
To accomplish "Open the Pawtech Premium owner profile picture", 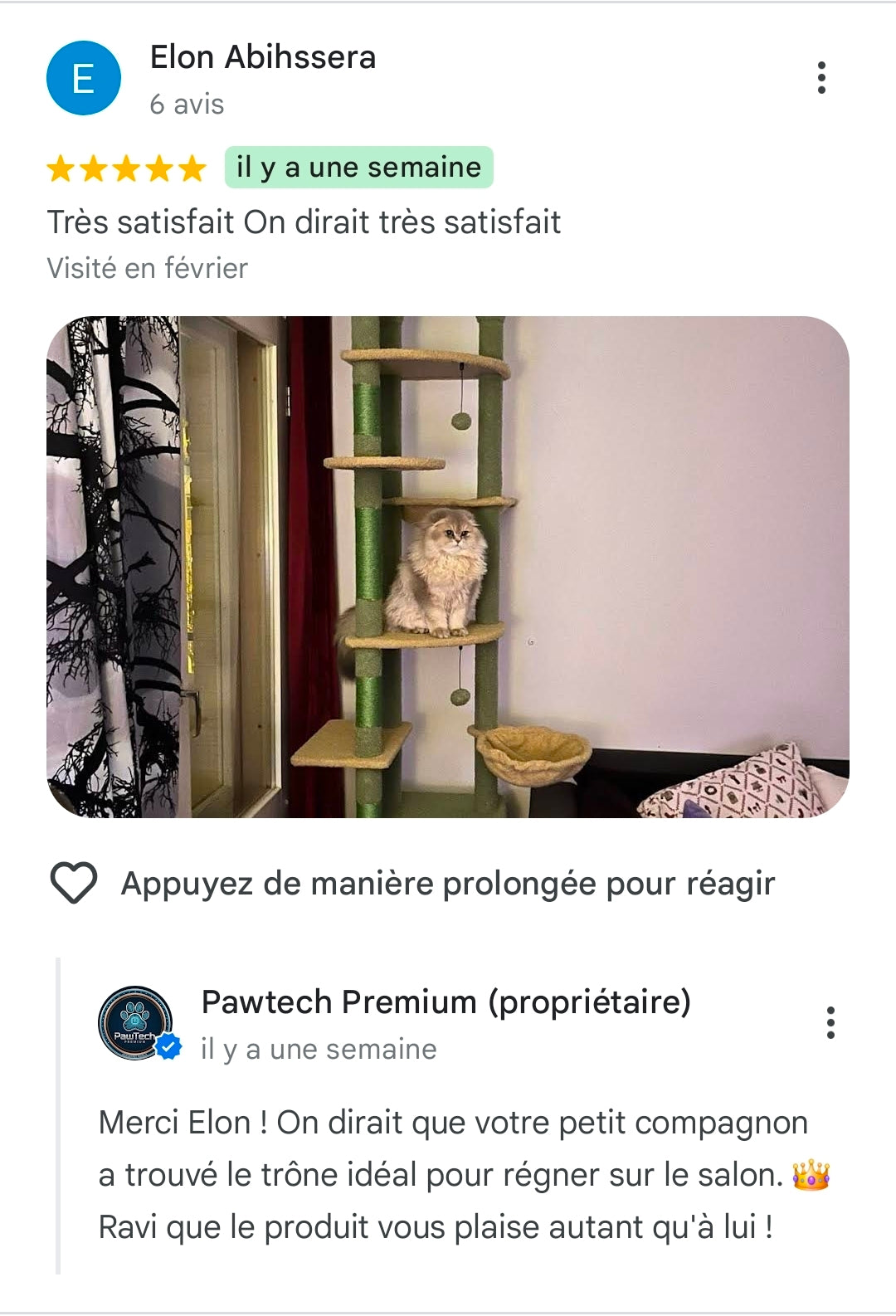I will [x=136, y=1023].
